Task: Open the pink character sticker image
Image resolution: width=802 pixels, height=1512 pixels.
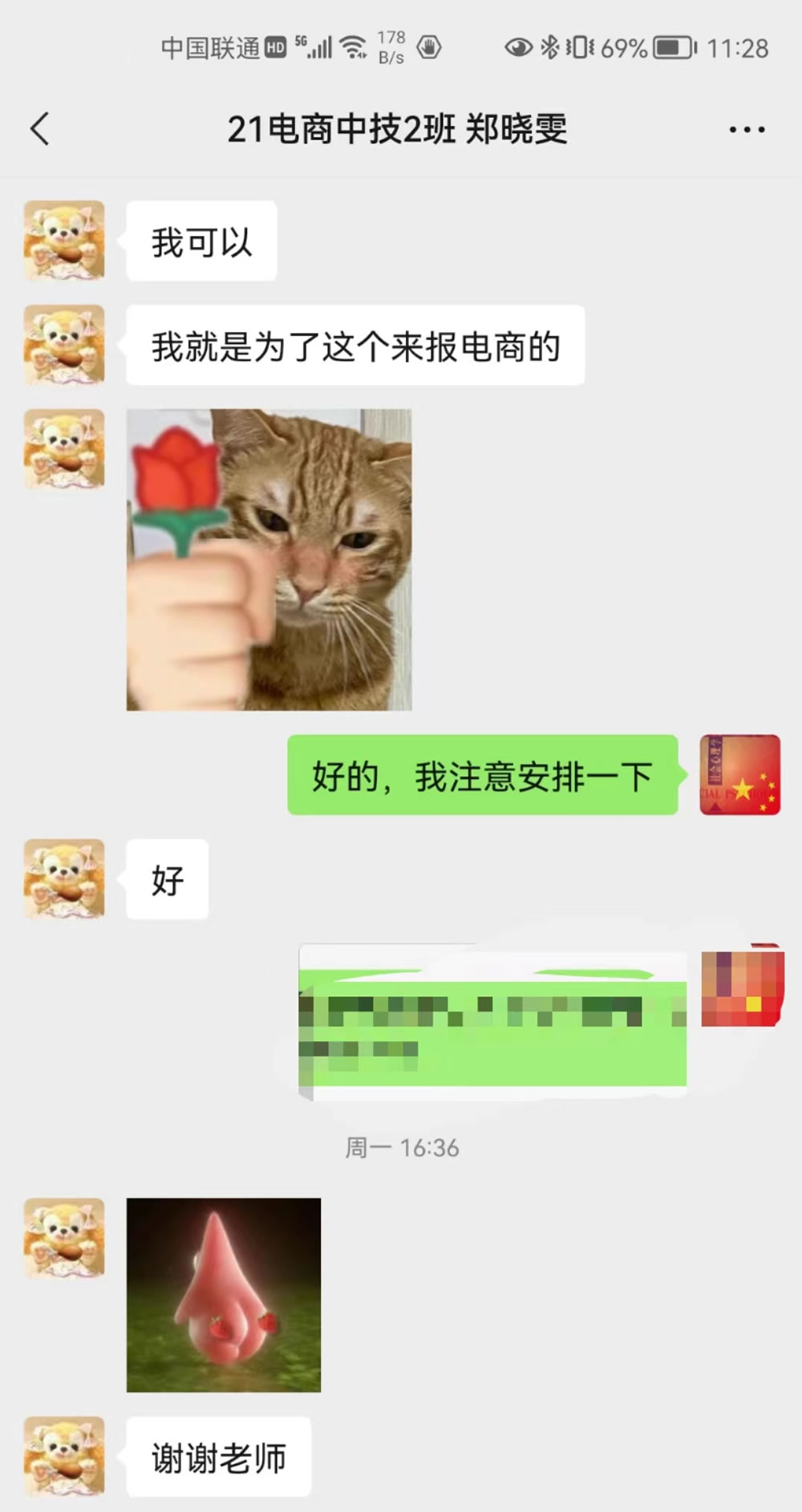Action: pos(223,1295)
